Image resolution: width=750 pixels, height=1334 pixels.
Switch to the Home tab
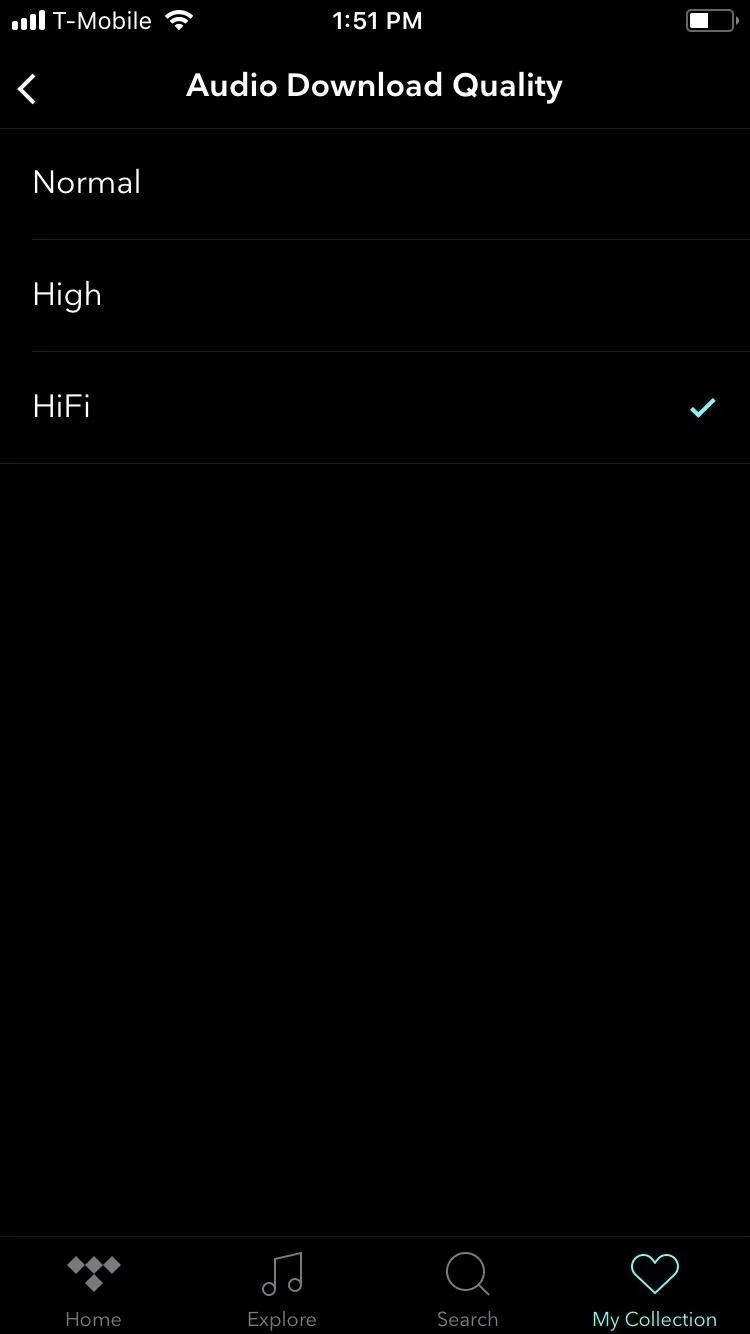click(x=93, y=1290)
